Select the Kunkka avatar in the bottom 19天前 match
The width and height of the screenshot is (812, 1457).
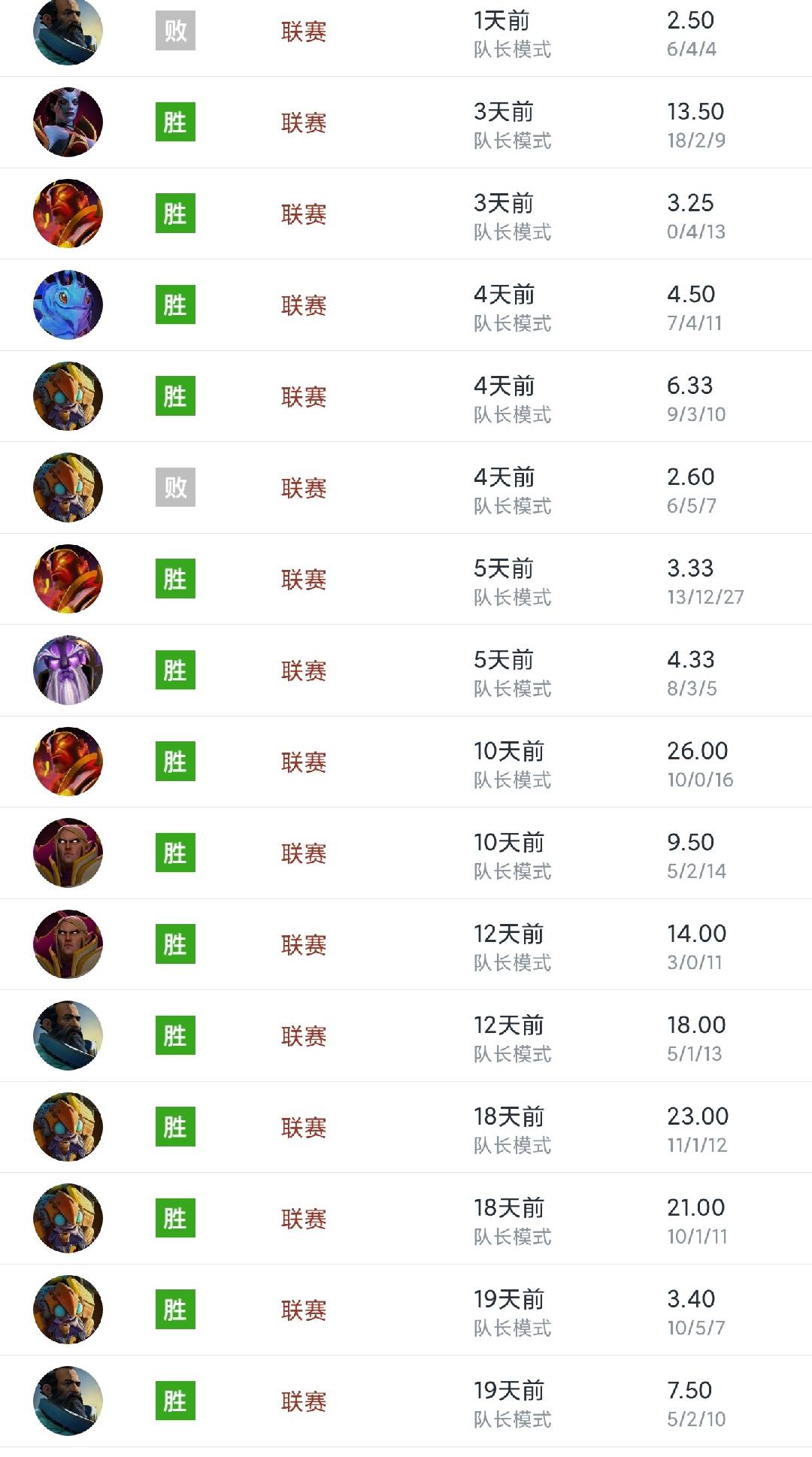(68, 1401)
